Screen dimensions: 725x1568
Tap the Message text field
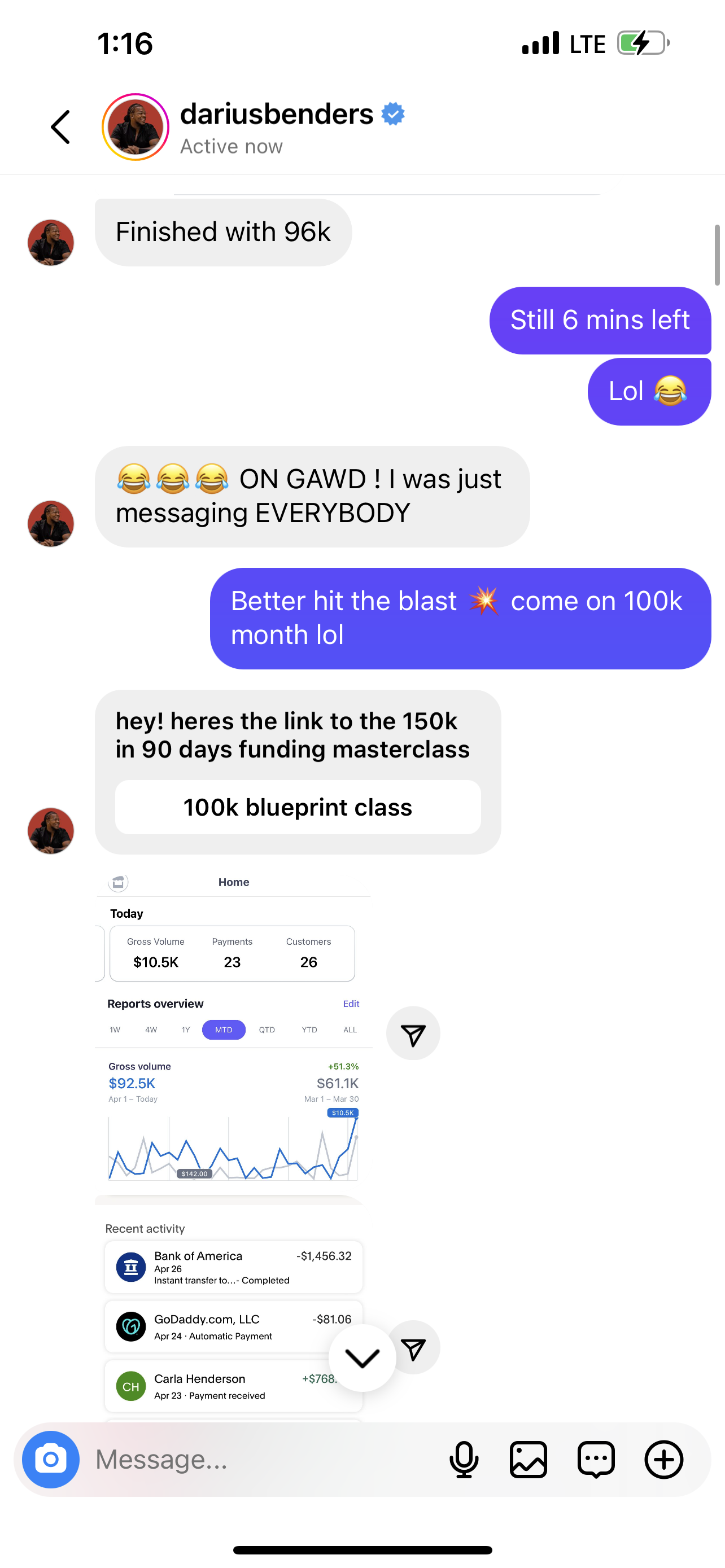[262, 1459]
